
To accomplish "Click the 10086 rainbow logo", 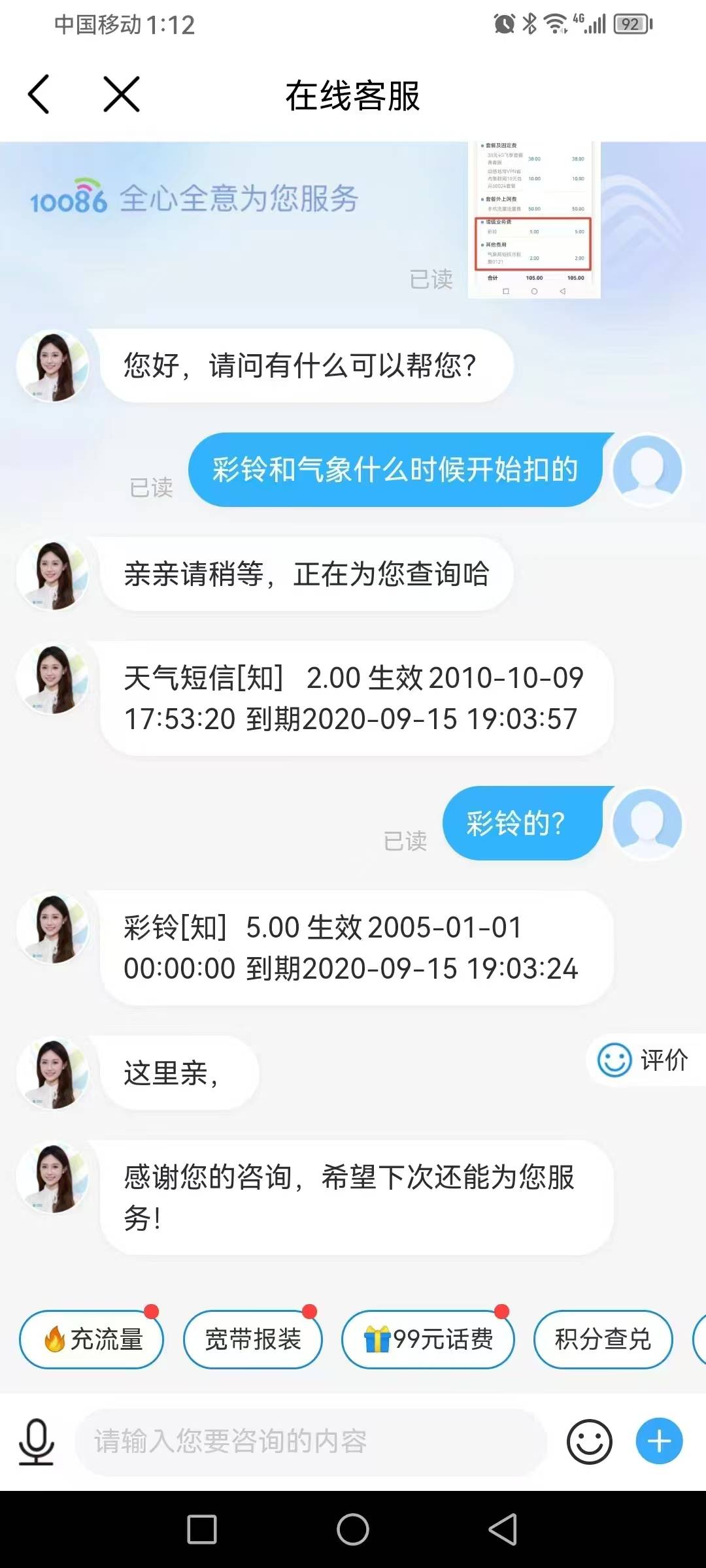I will point(69,203).
